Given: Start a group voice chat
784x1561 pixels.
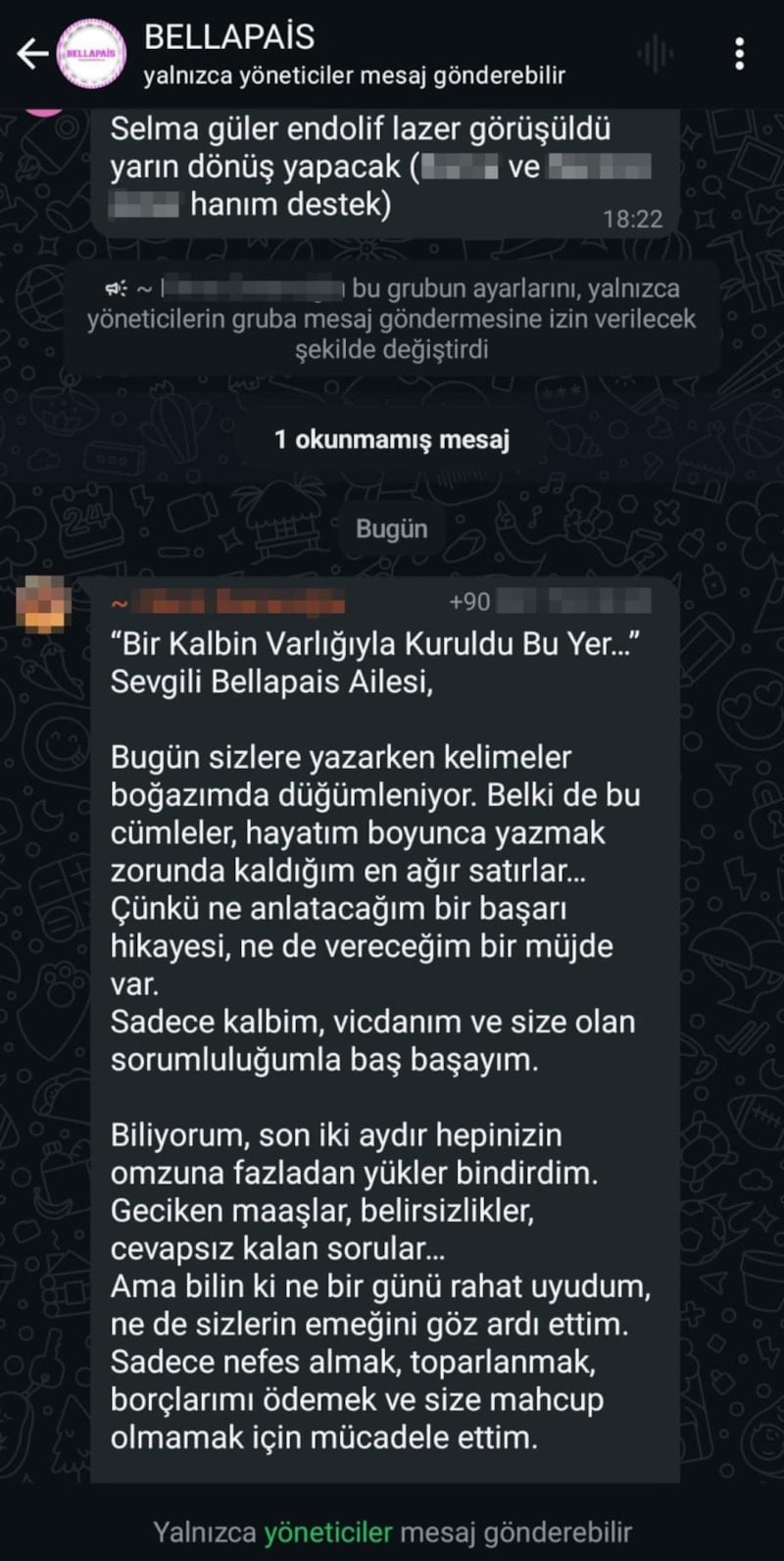Looking at the screenshot, I should tap(655, 54).
